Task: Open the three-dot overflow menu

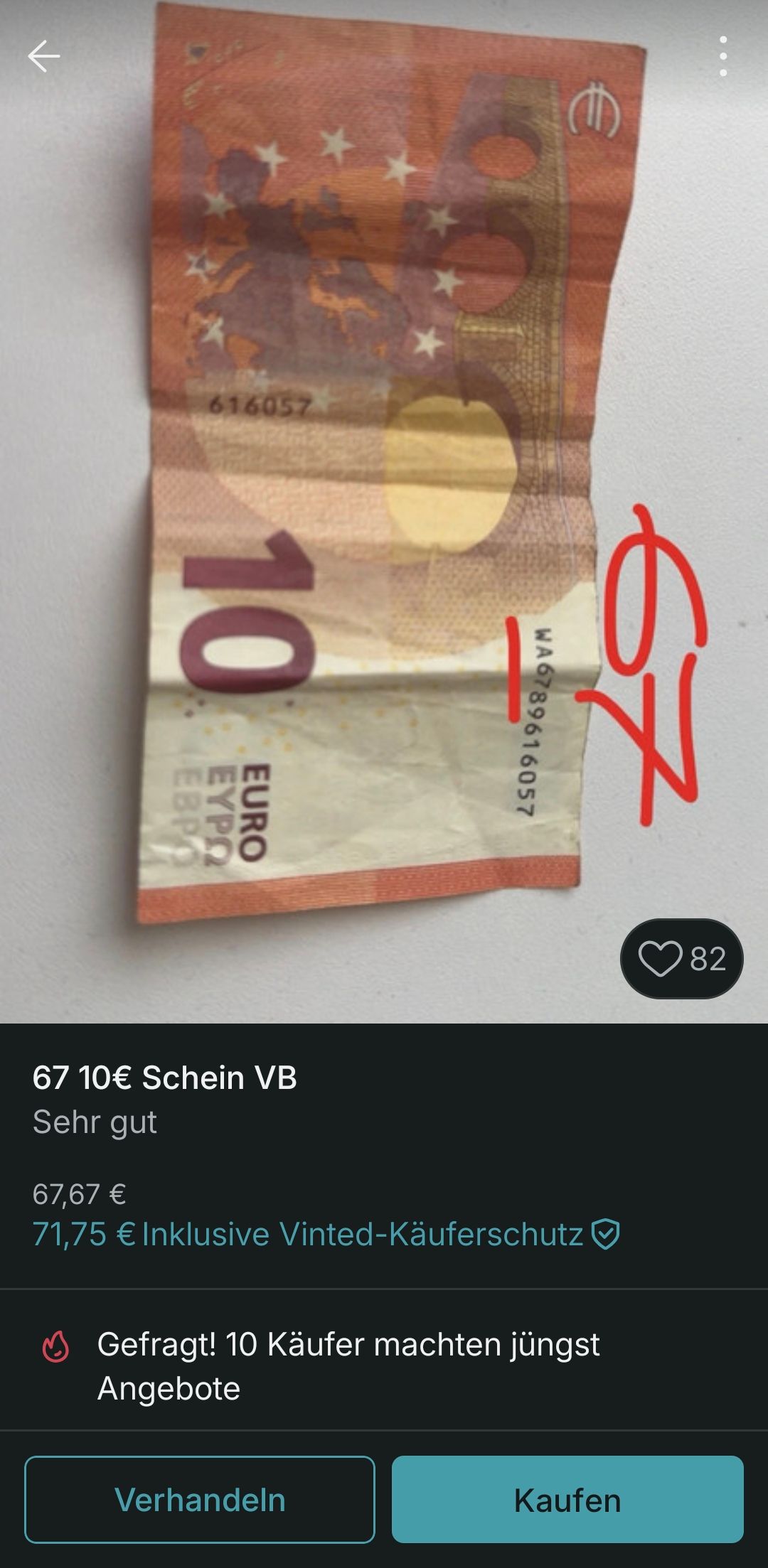Action: coord(722,56)
